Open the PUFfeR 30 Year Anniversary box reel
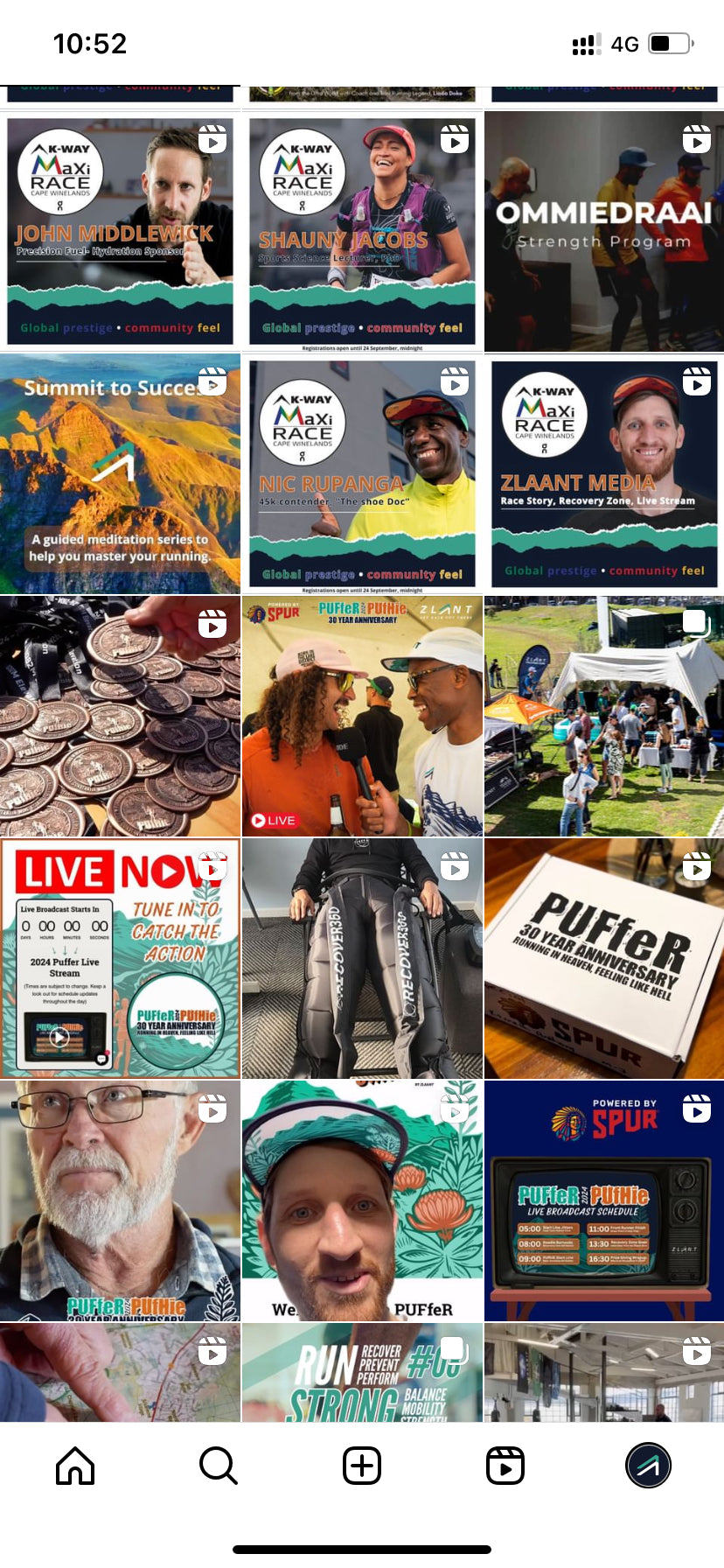Screen dimensions: 724x1568 pyautogui.click(x=604, y=959)
